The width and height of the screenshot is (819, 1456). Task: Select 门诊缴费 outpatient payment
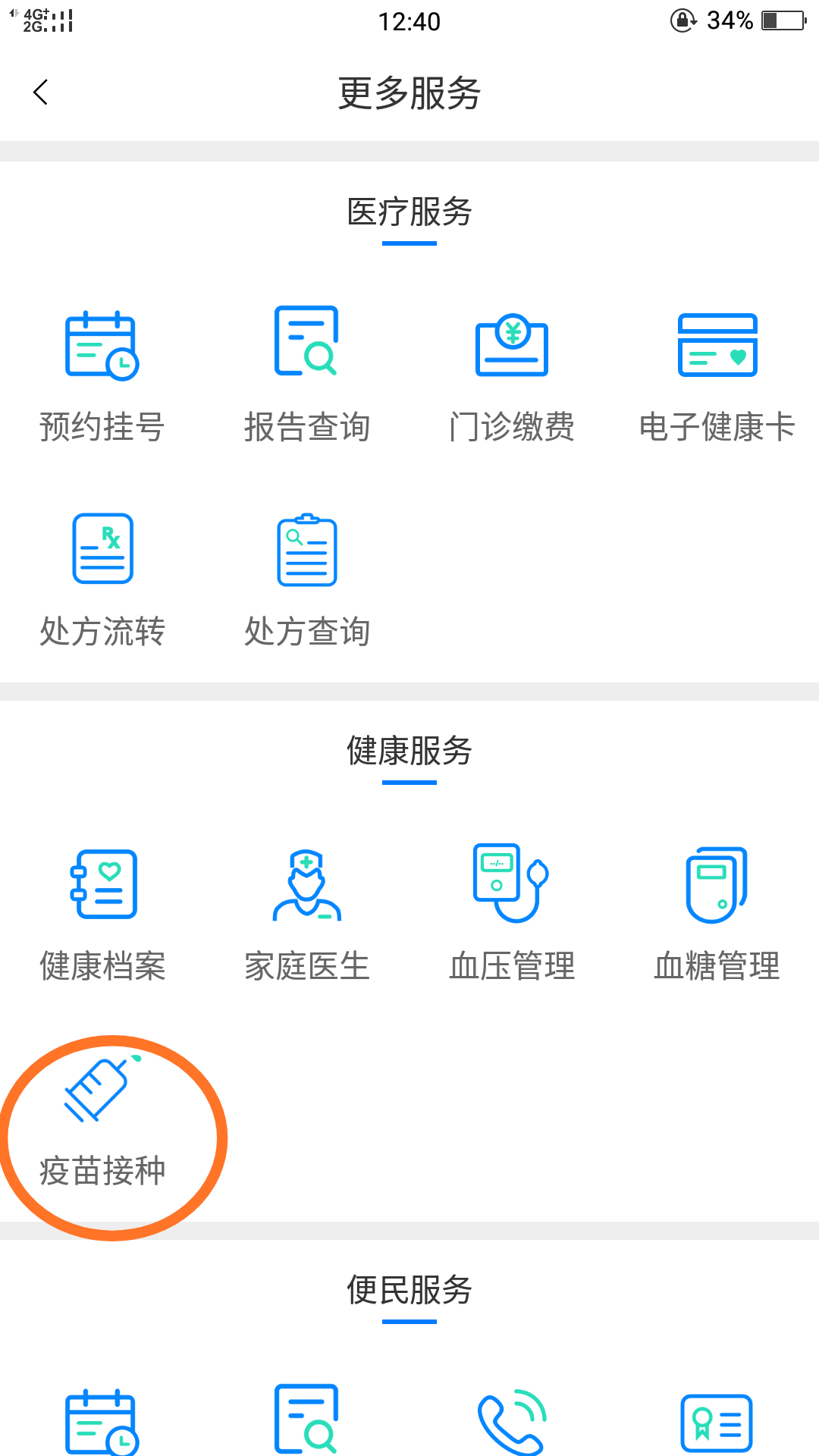coord(512,375)
